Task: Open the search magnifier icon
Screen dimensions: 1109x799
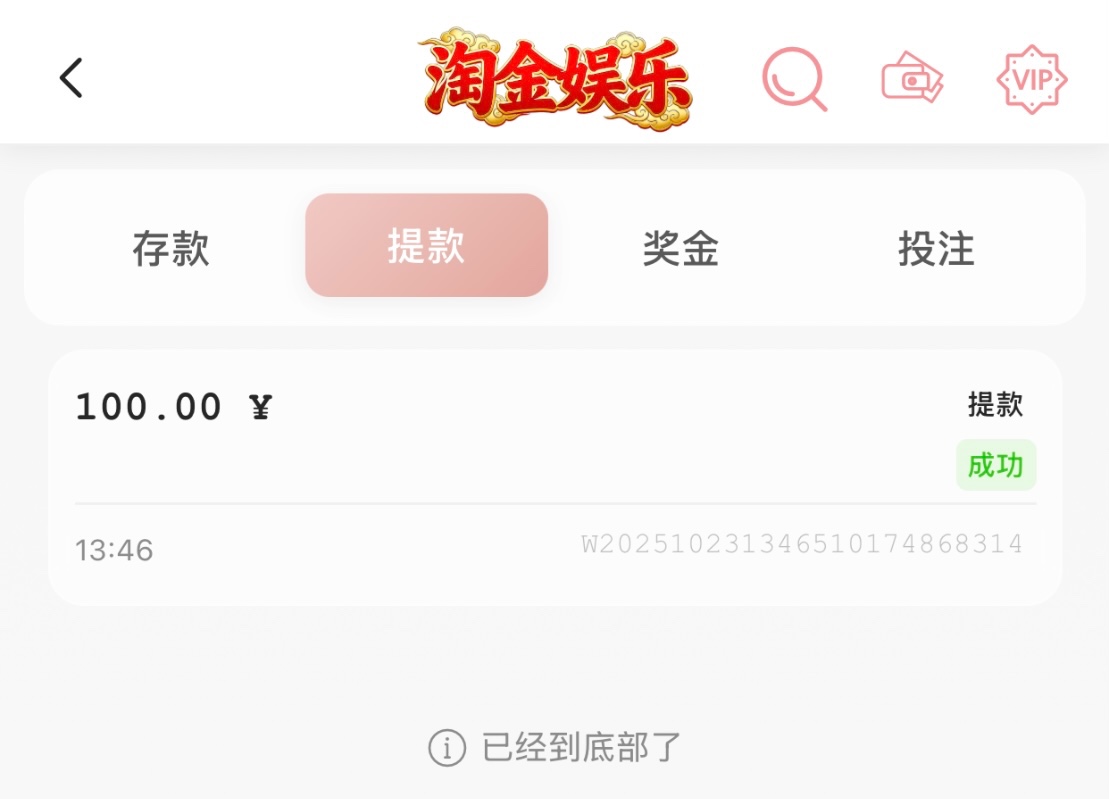Action: [x=795, y=79]
